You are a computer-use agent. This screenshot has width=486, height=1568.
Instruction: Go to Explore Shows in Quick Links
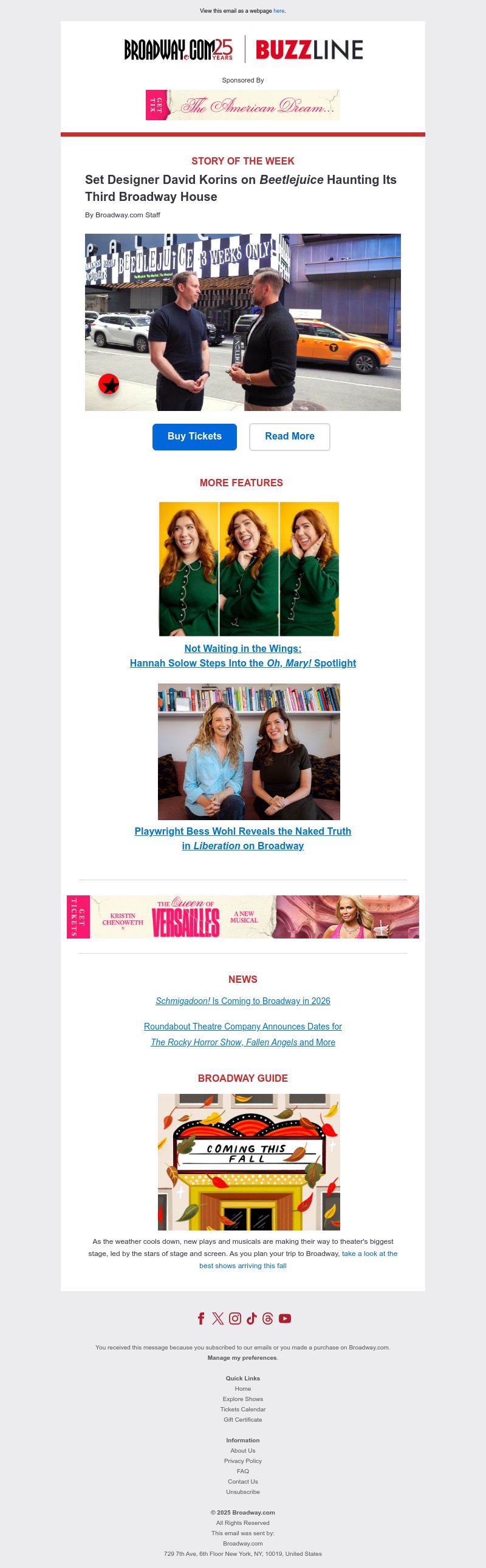[x=242, y=1399]
